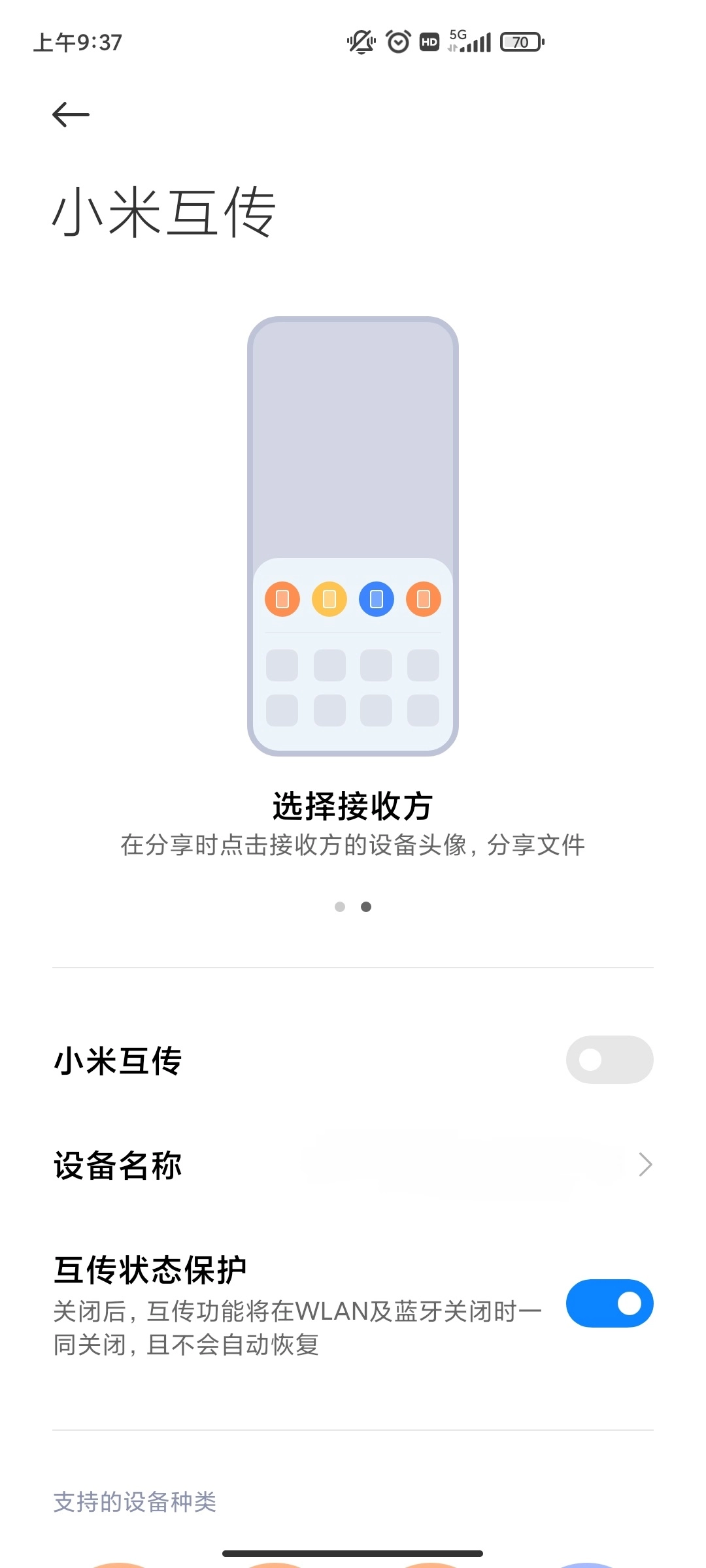Tap the yellow device avatar icon
The width and height of the screenshot is (706, 1568).
point(329,600)
